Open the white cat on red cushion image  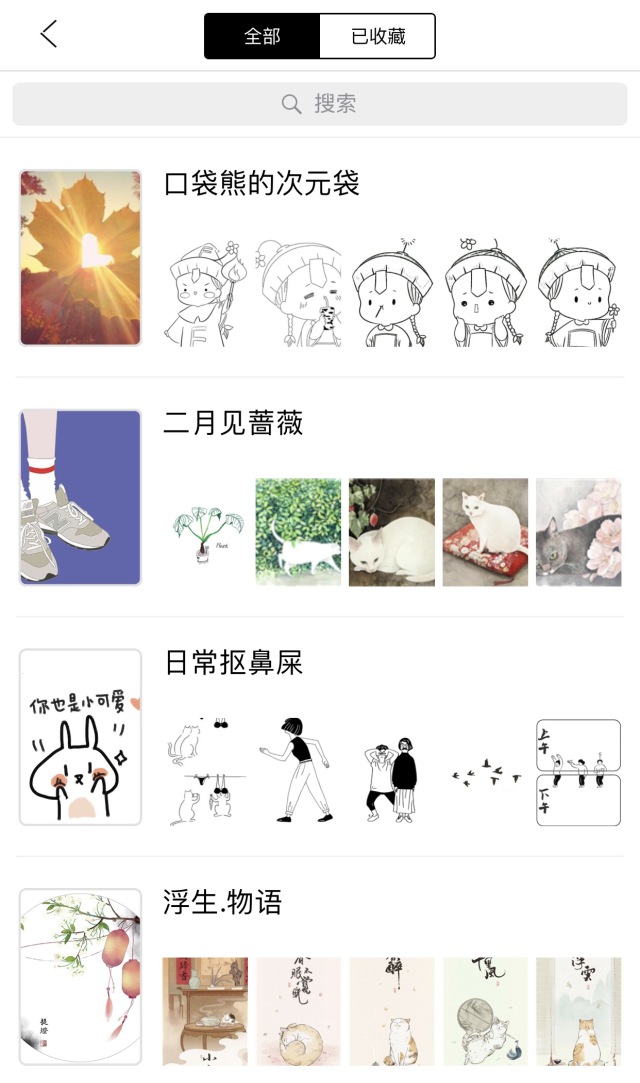485,532
